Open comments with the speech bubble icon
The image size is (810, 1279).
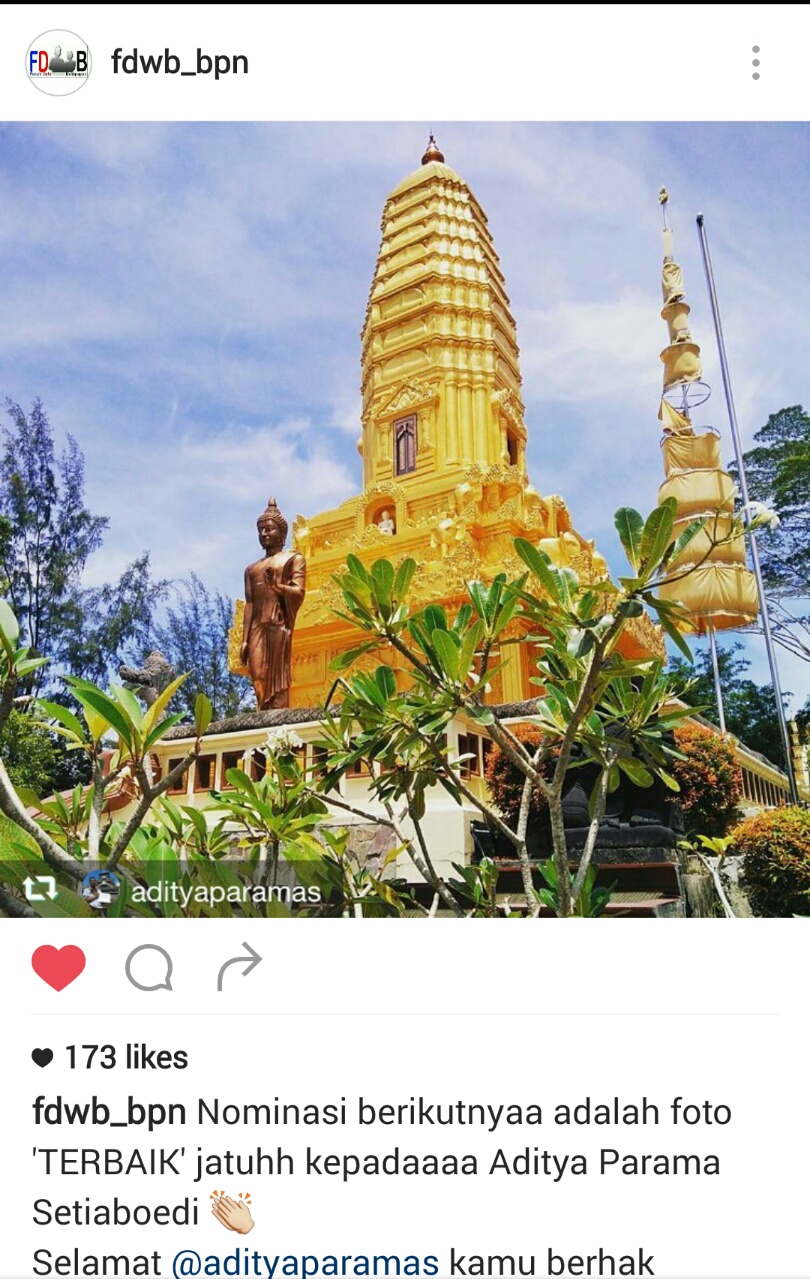149,967
